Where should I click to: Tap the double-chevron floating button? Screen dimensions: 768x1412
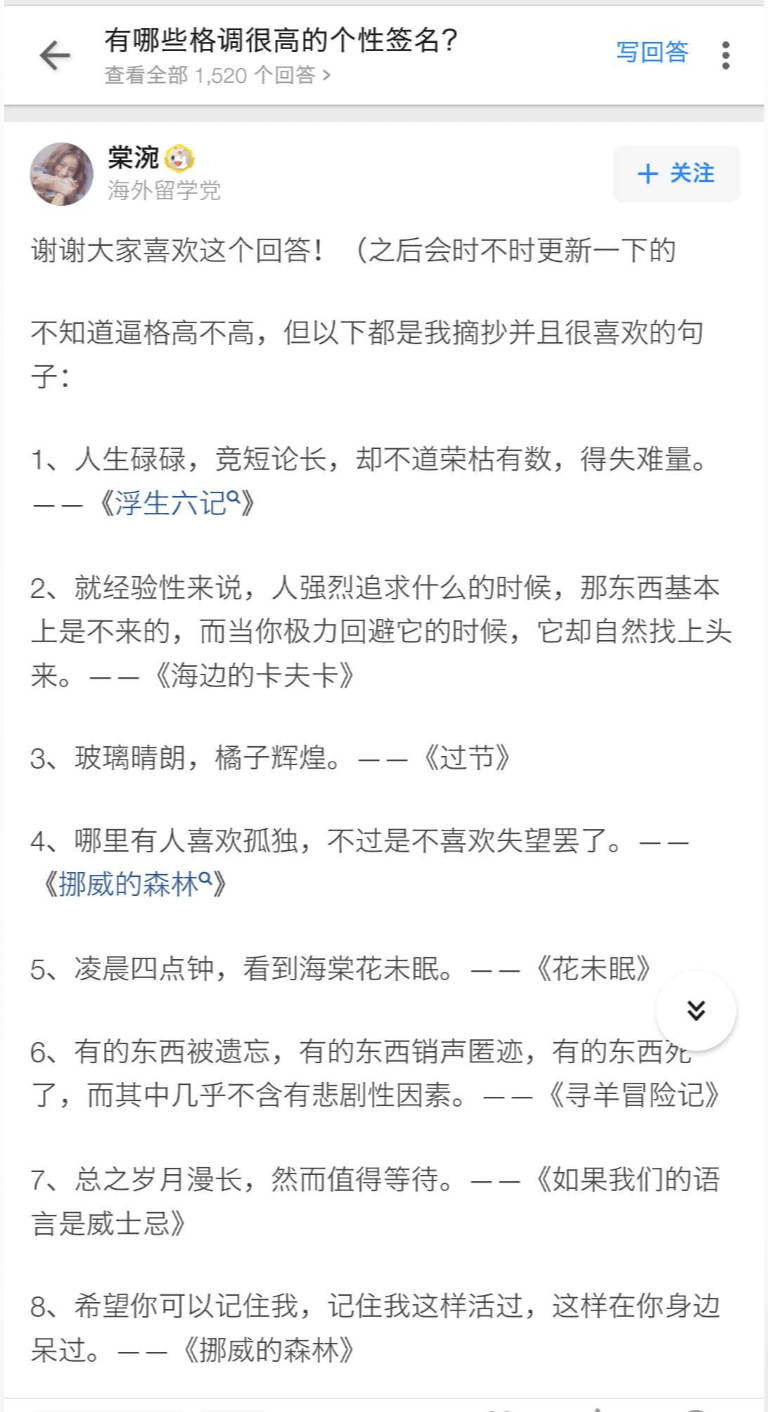coord(696,1010)
